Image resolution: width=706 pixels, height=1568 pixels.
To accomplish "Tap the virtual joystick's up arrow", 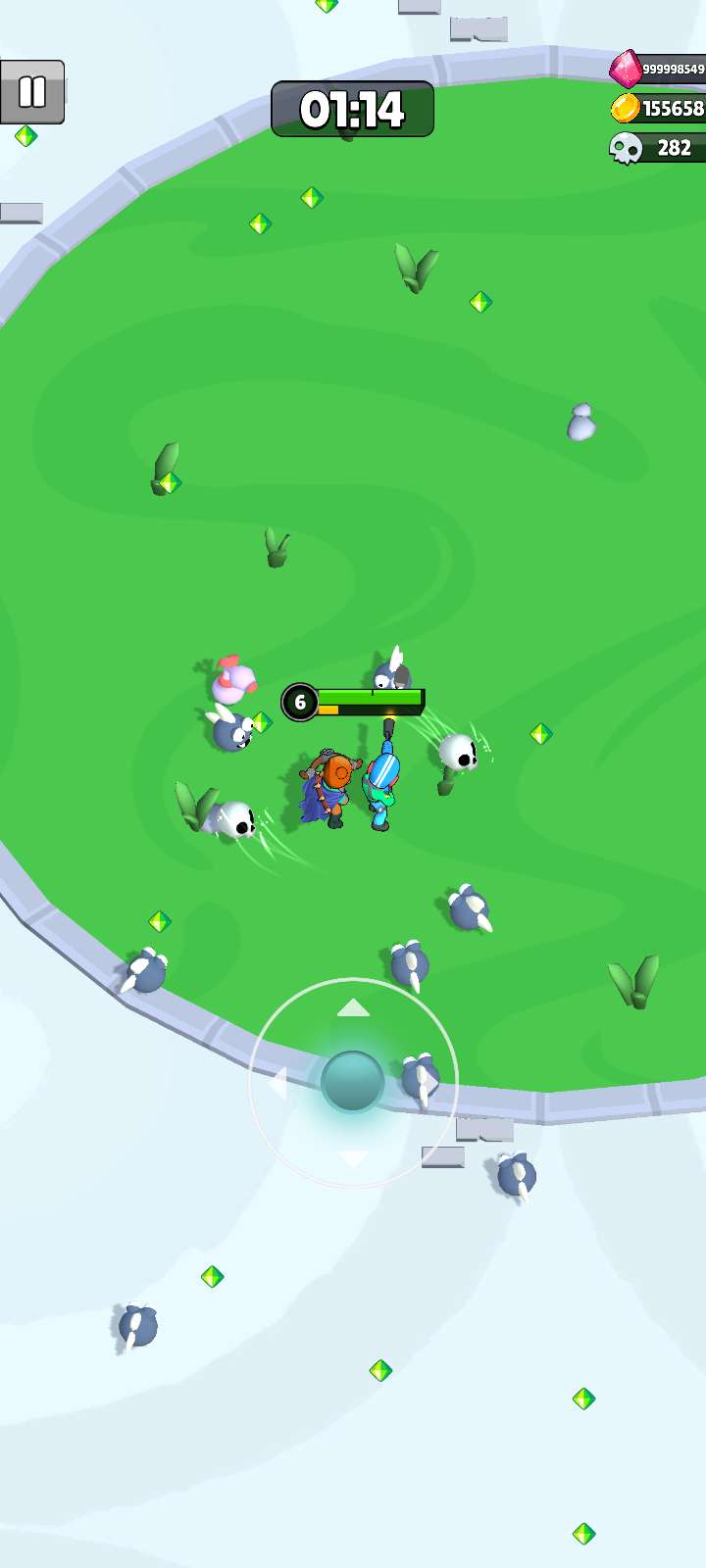I will coord(353,1008).
